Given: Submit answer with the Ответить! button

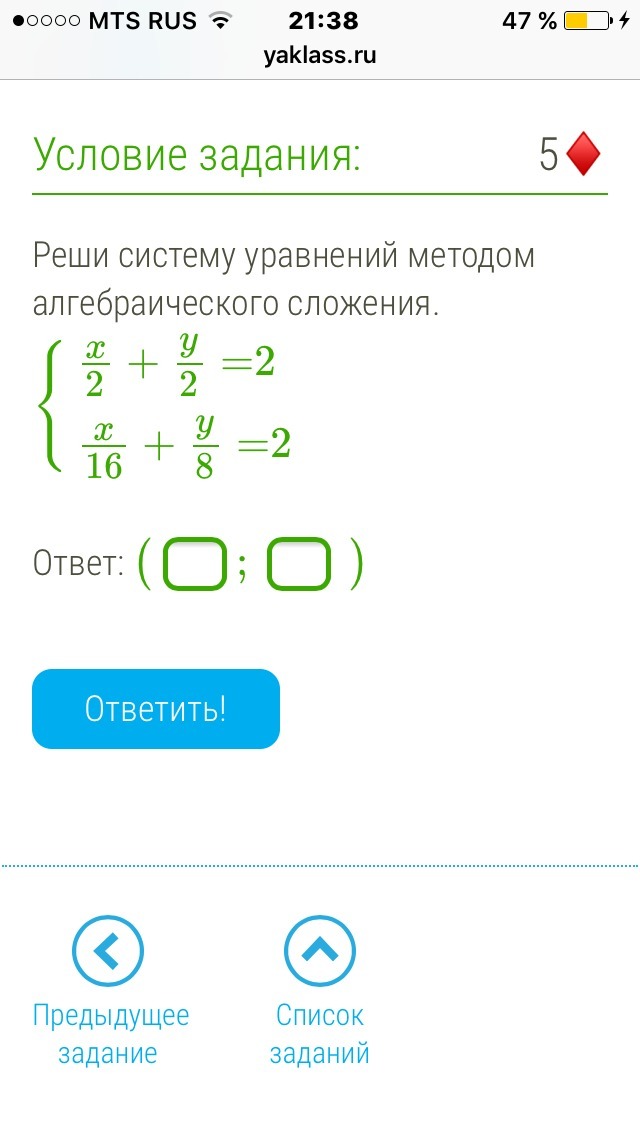Looking at the screenshot, I should tap(156, 709).
